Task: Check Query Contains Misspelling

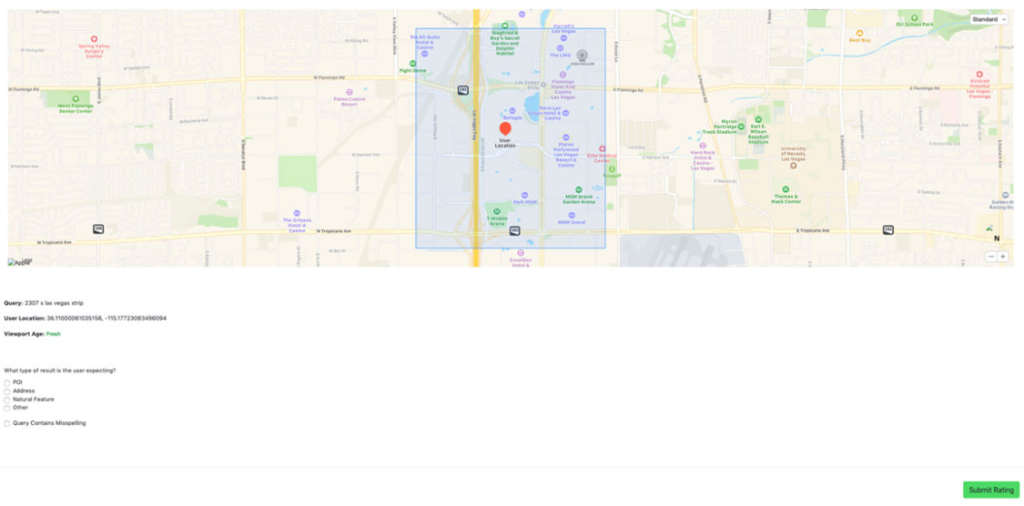Action: [7, 423]
